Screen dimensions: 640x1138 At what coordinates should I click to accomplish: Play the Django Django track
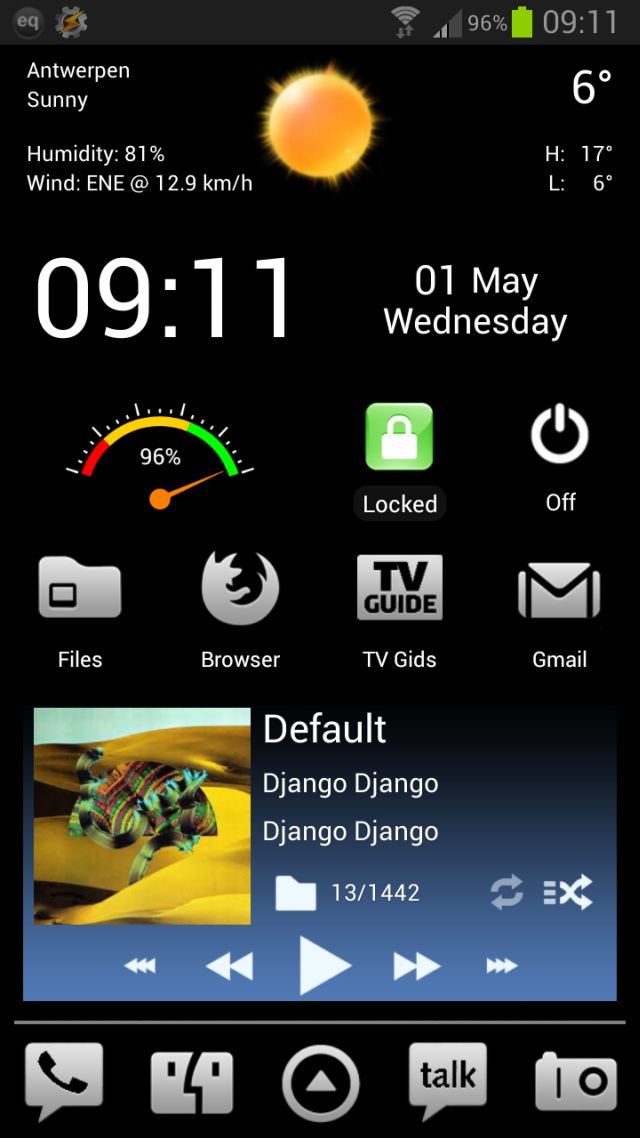(325, 966)
